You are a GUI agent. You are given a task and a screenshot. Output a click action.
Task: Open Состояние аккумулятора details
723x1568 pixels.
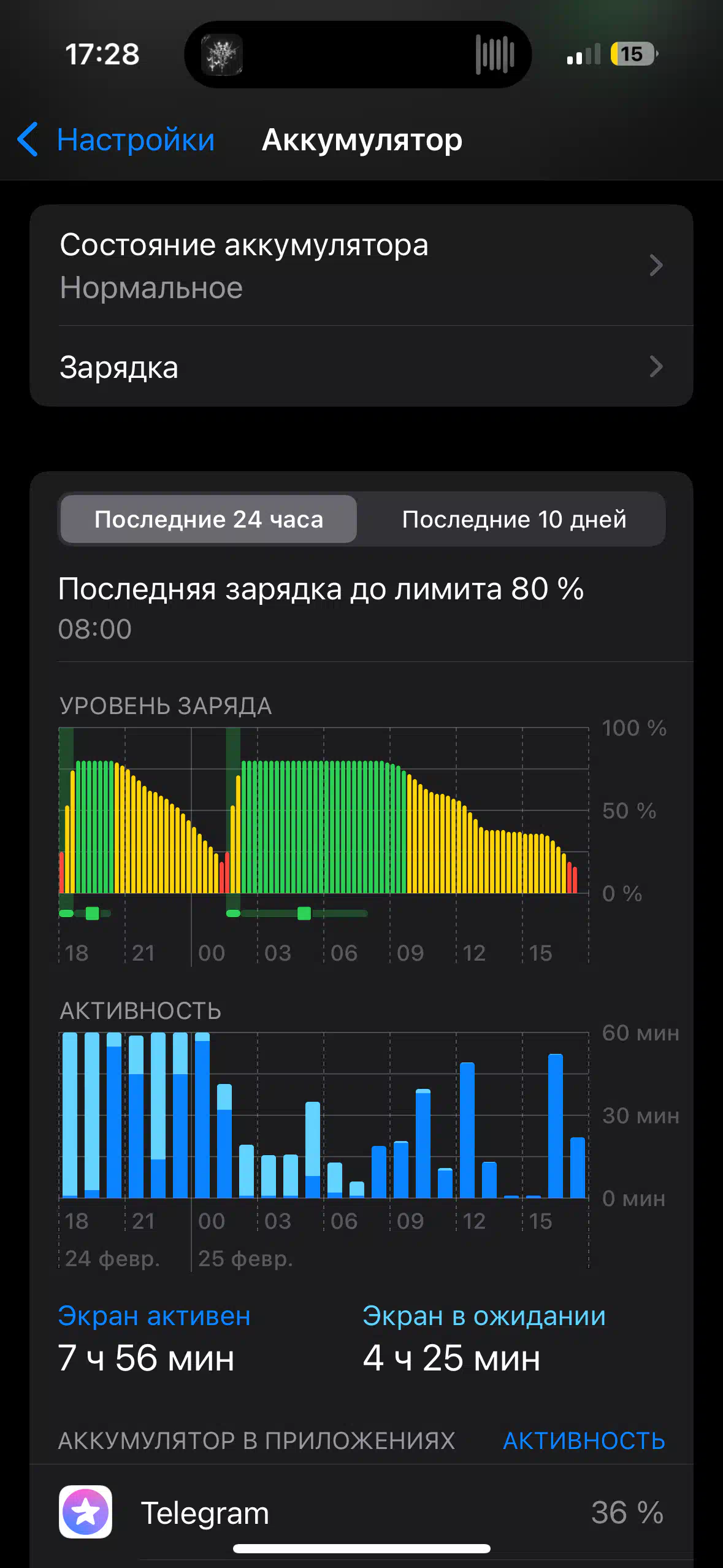click(x=361, y=266)
